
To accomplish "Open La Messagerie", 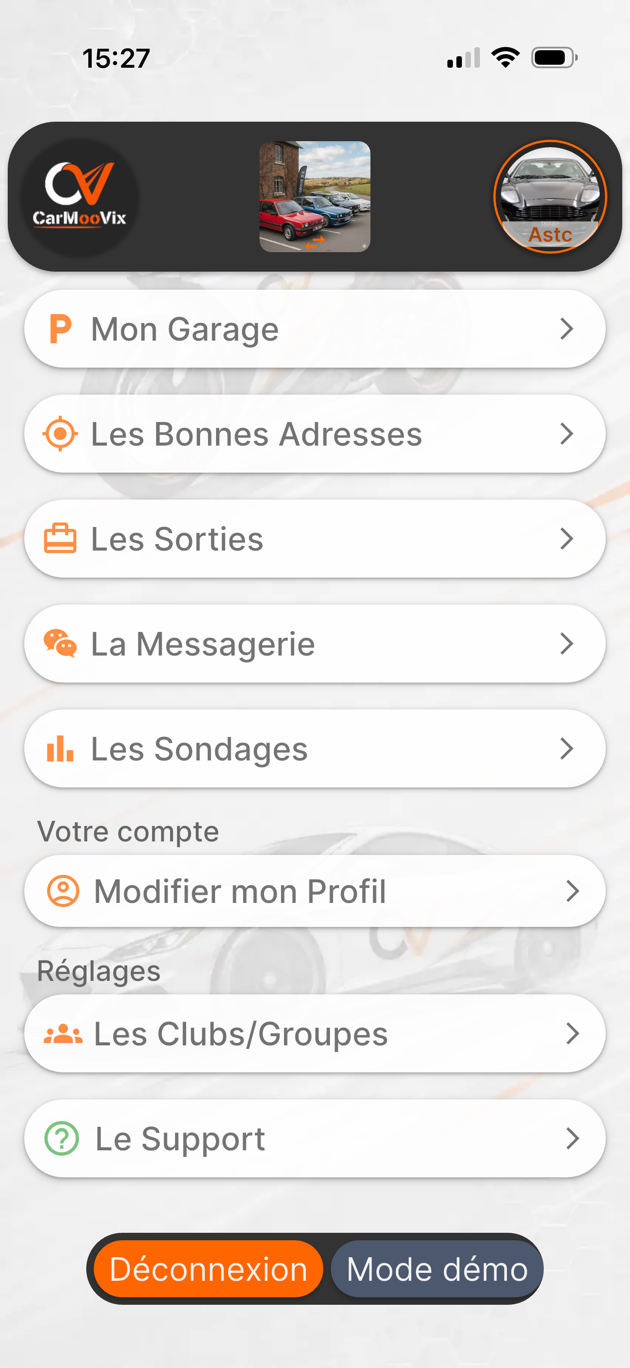I will [x=315, y=644].
